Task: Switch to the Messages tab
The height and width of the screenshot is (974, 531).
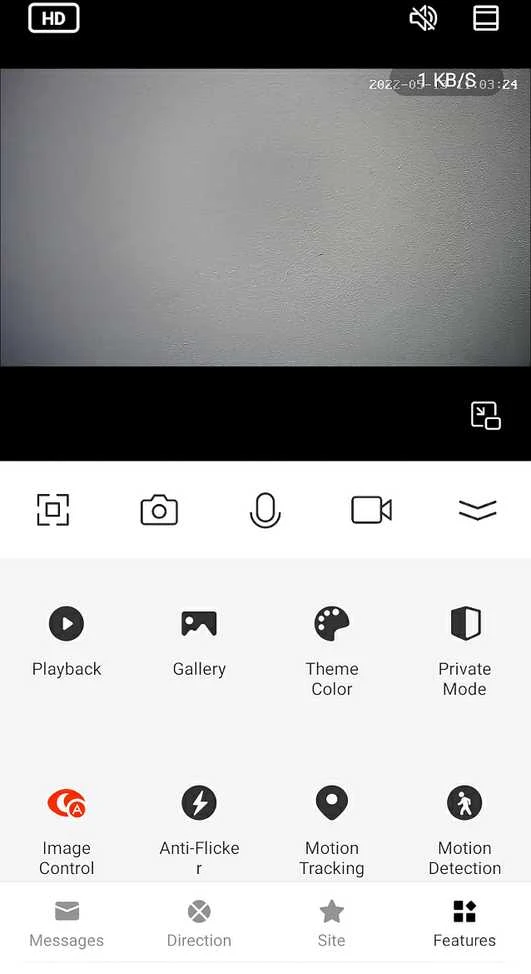Action: point(66,924)
